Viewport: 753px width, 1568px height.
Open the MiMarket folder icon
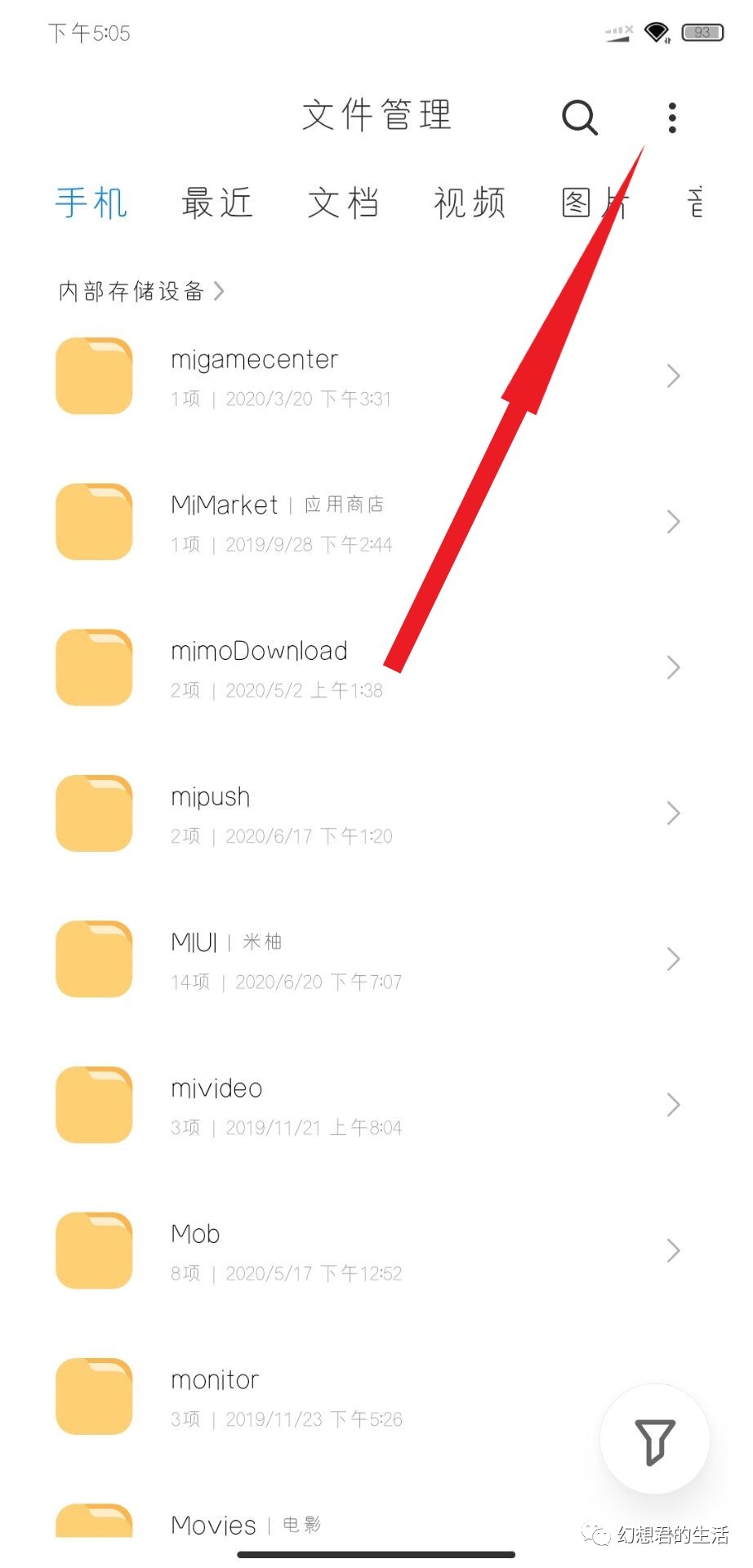93,520
